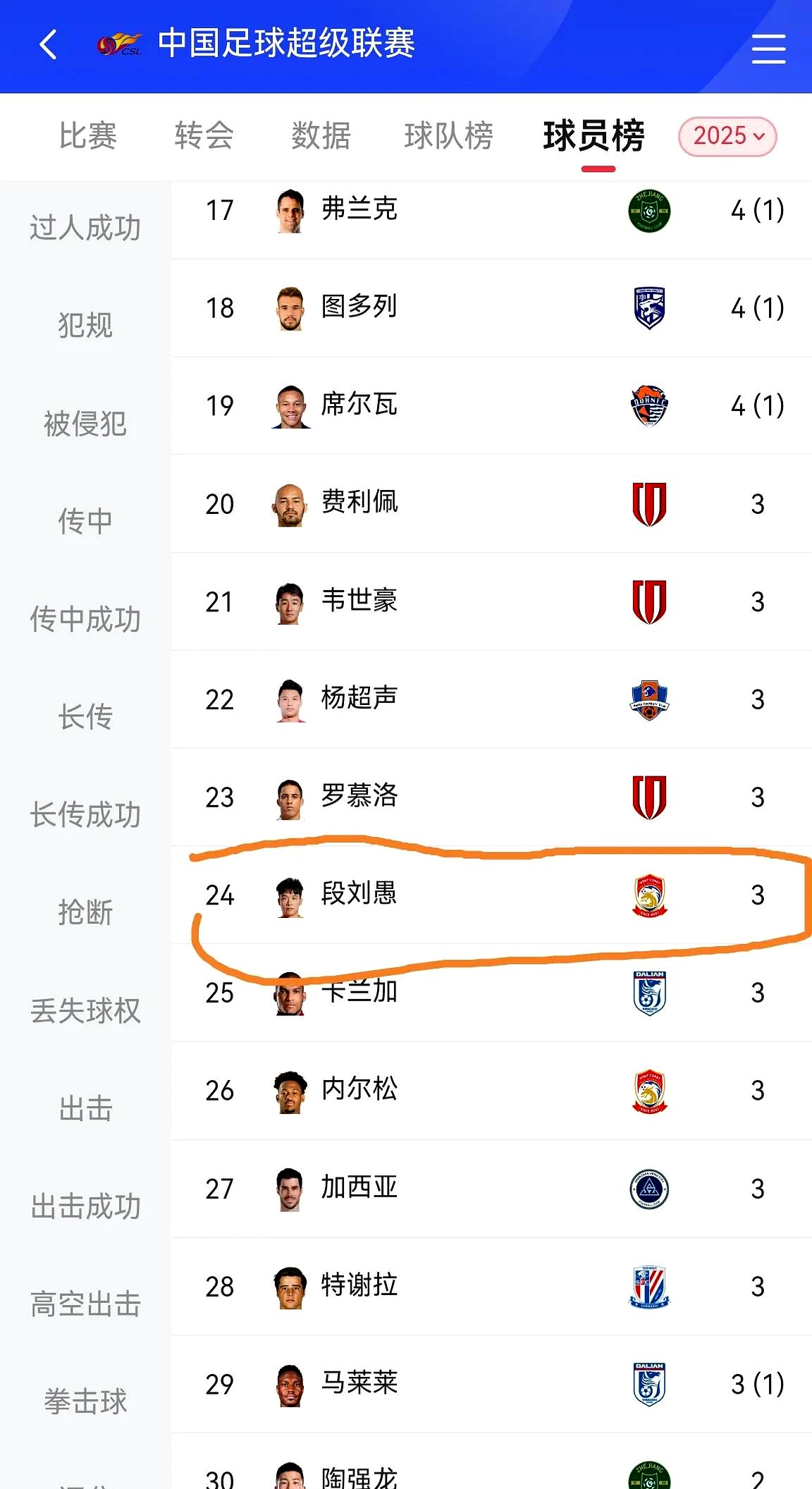
Task: Open player profile for 韦世豪
Action: [x=359, y=601]
